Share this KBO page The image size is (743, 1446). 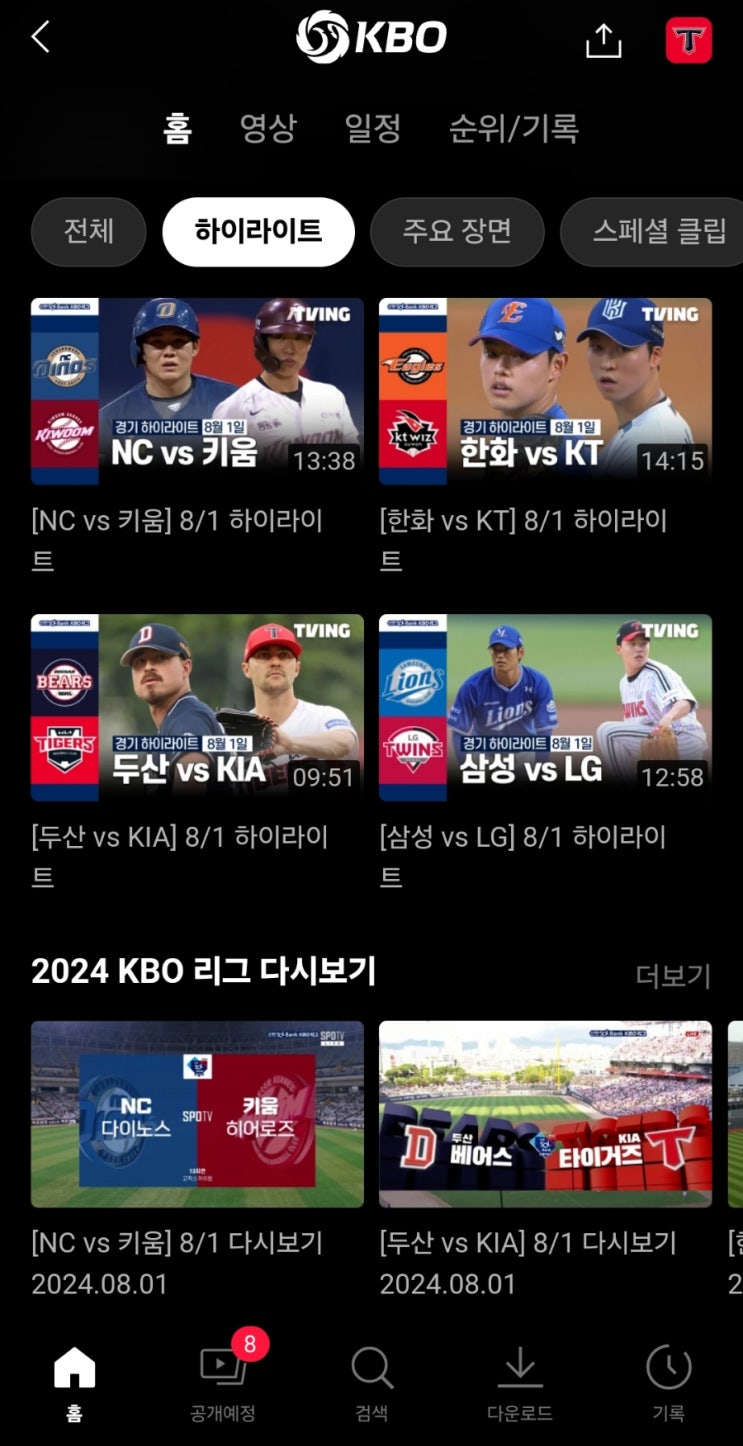tap(603, 40)
